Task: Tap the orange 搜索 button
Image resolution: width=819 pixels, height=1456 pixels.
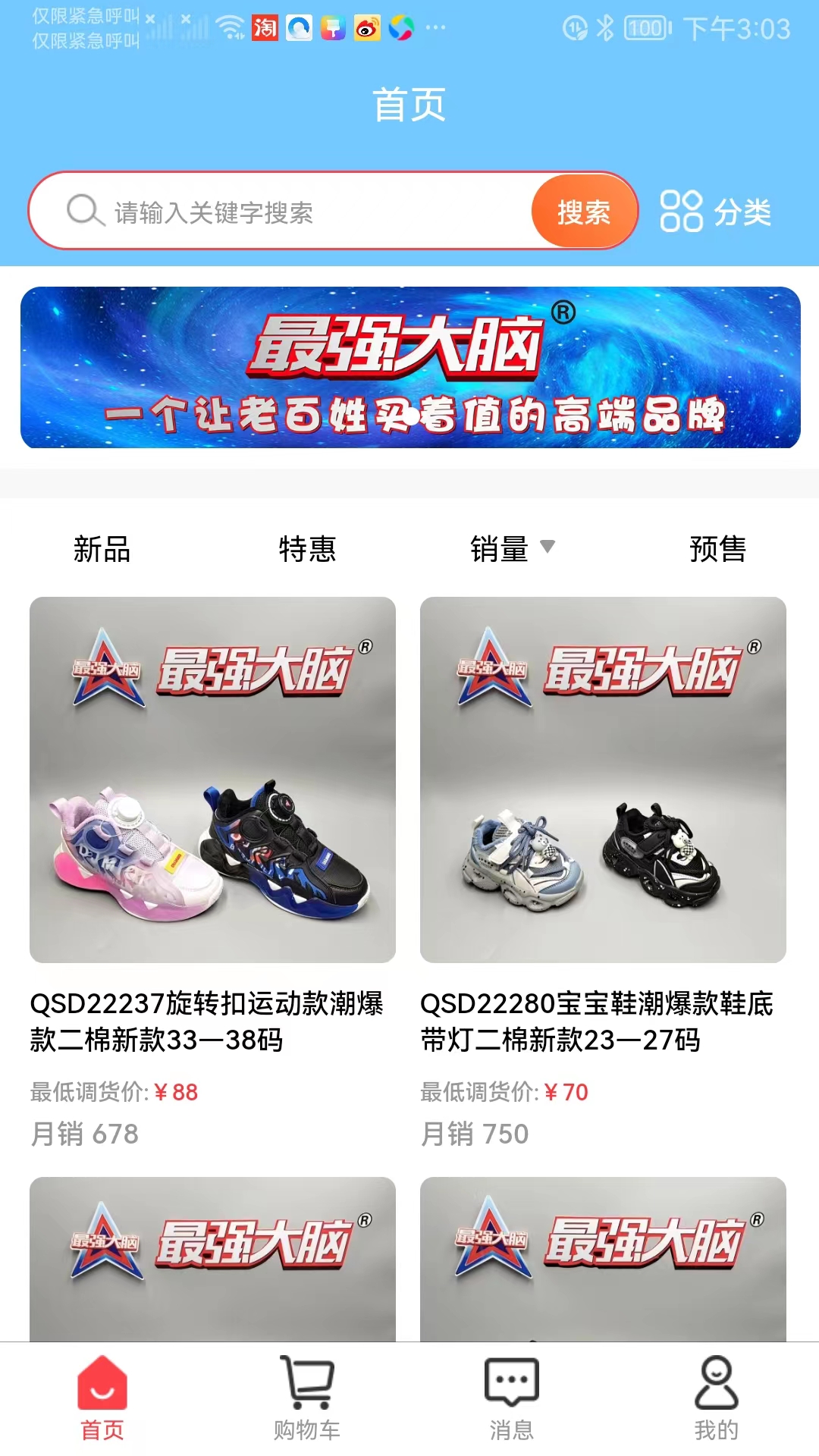Action: 583,212
